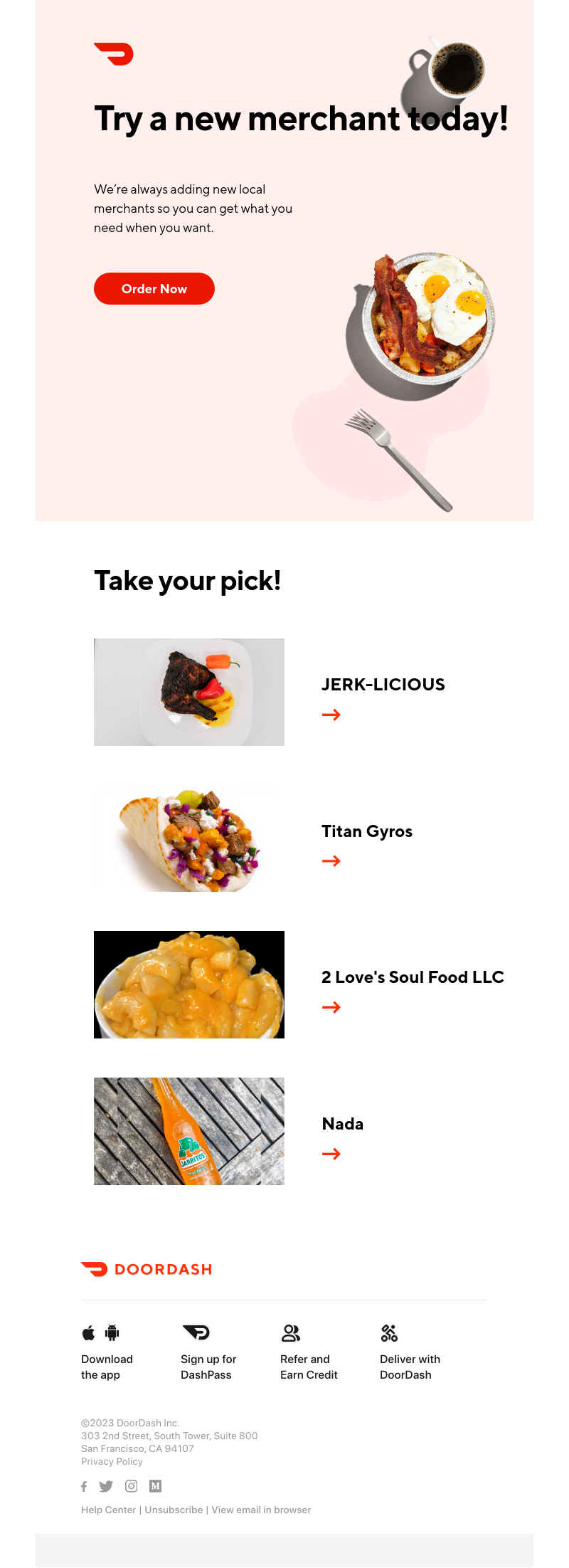Open Sign up for DashPass

208,1367
